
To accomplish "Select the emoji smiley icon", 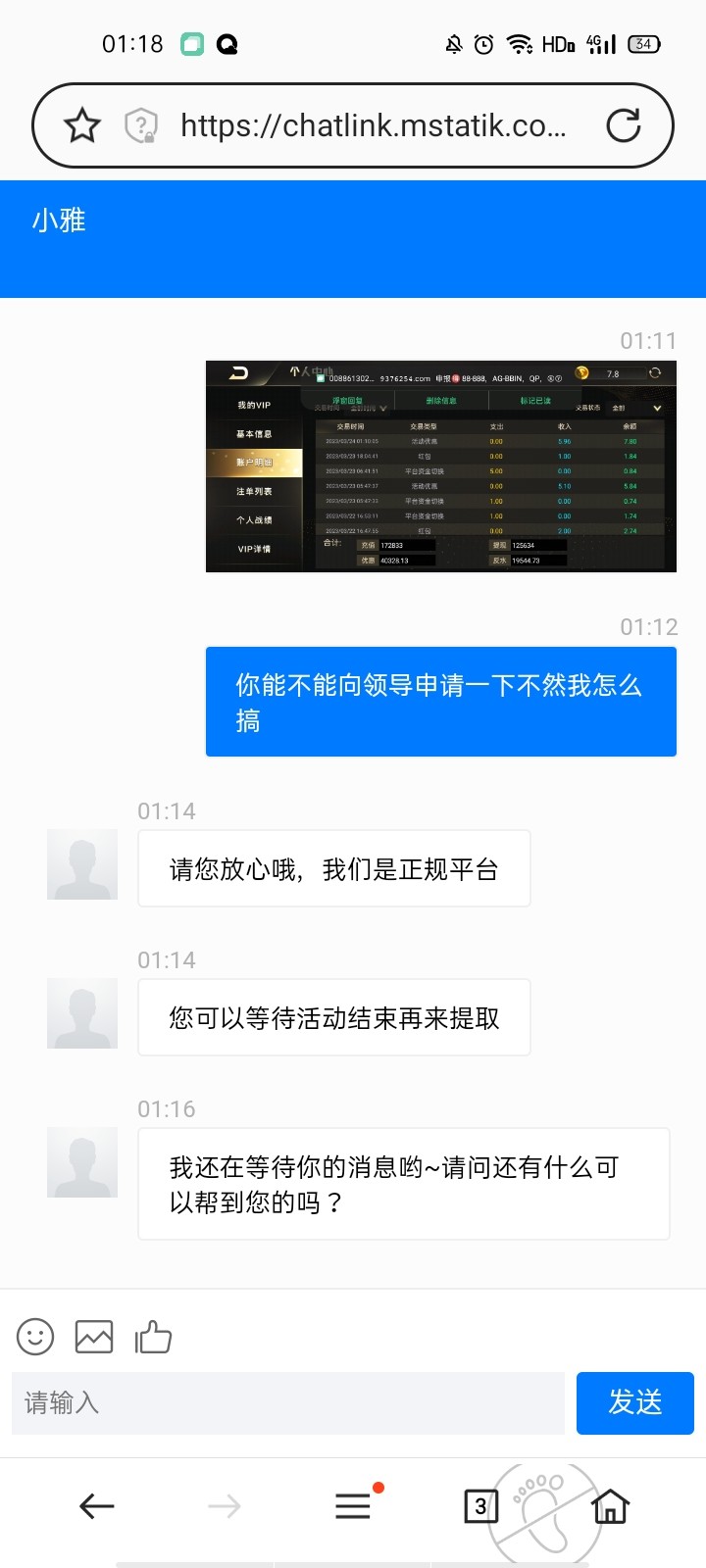I will (35, 1336).
